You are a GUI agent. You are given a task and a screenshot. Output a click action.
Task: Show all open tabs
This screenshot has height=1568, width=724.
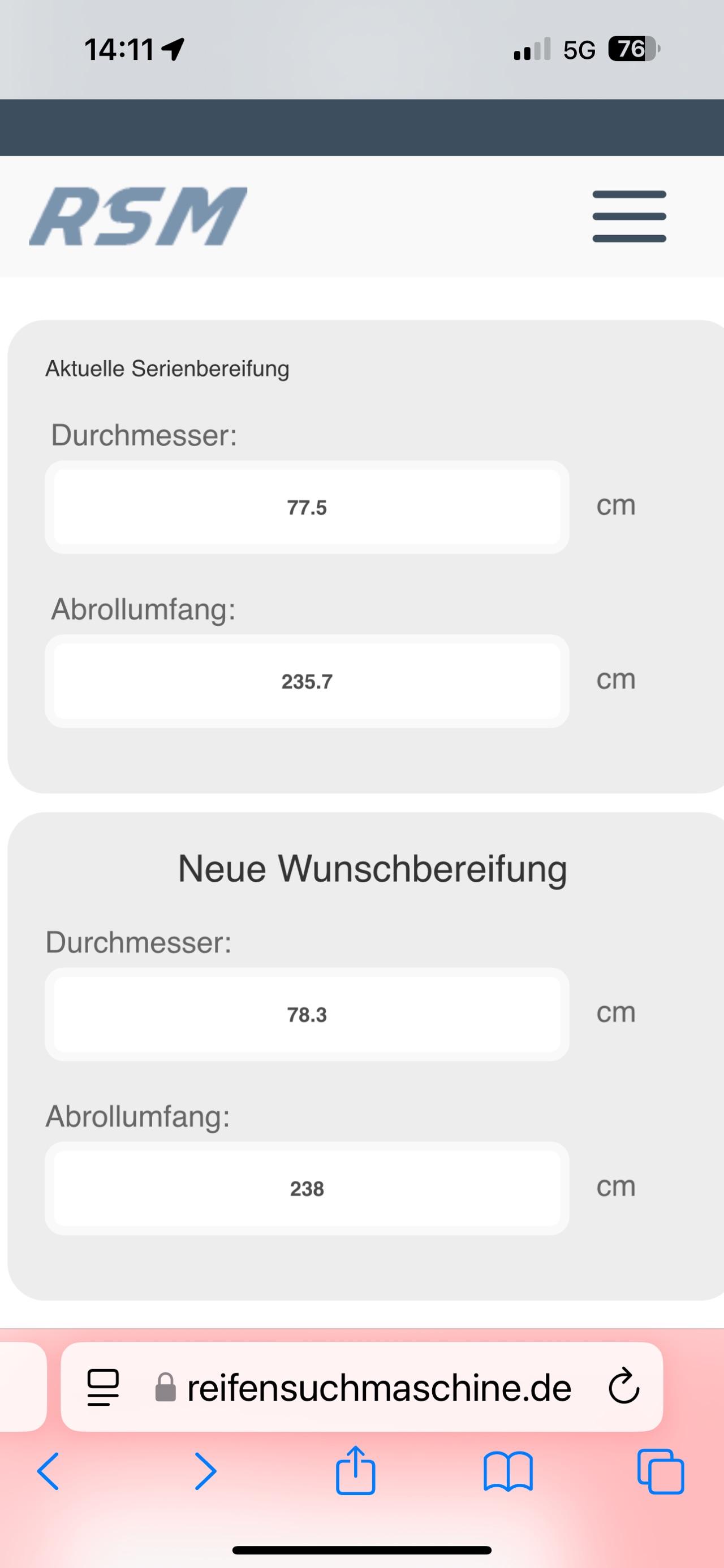point(661,1471)
